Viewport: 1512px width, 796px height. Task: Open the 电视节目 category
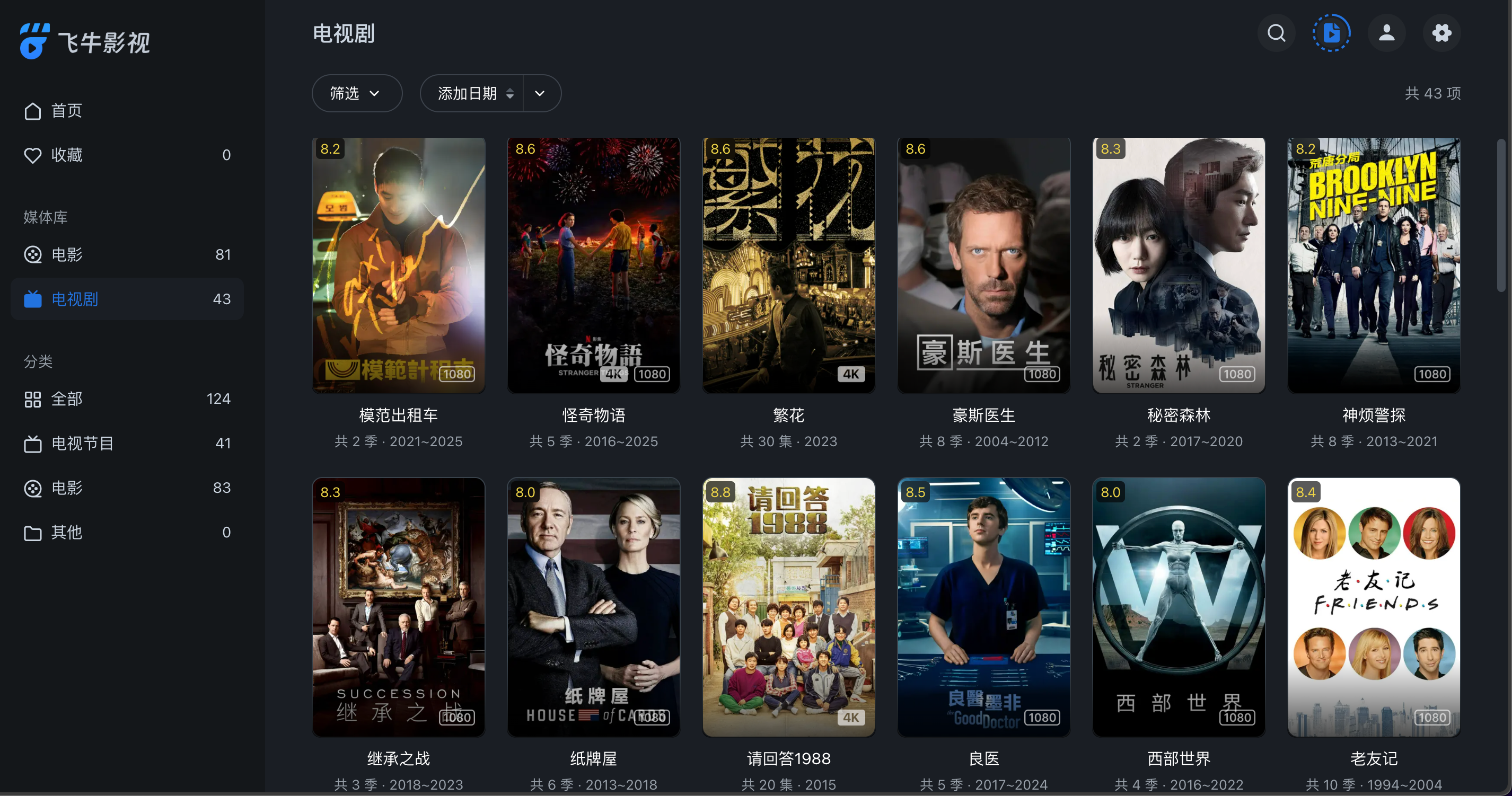tap(82, 444)
